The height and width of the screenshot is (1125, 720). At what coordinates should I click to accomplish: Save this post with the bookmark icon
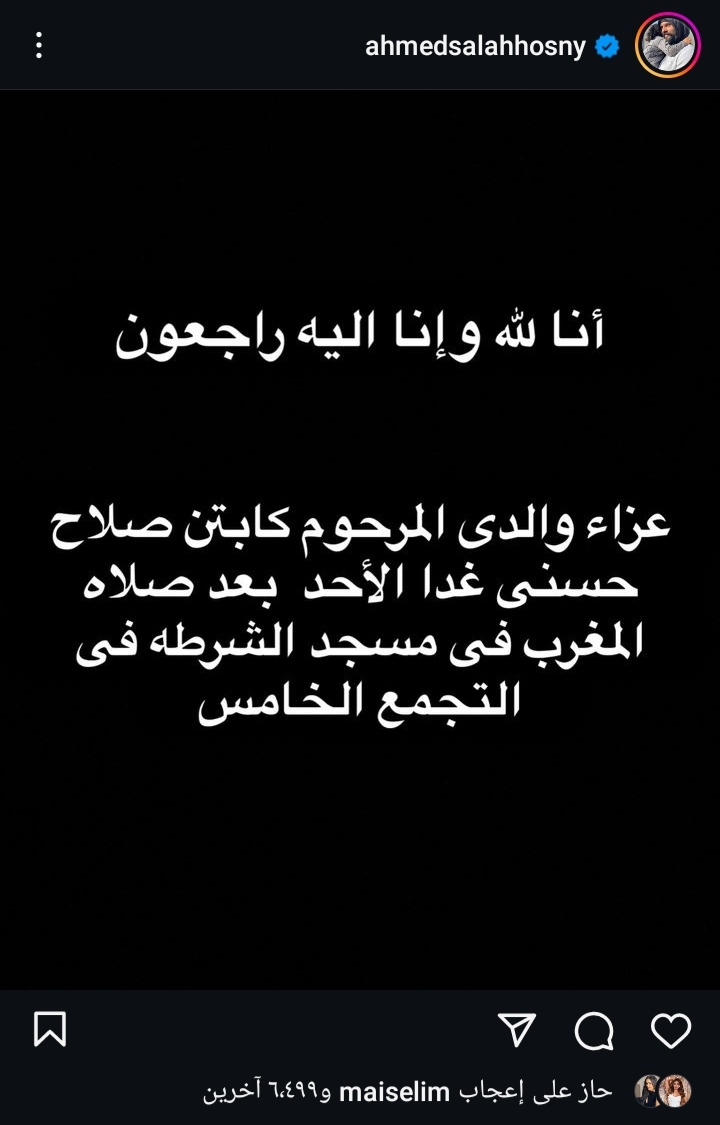click(x=50, y=1030)
